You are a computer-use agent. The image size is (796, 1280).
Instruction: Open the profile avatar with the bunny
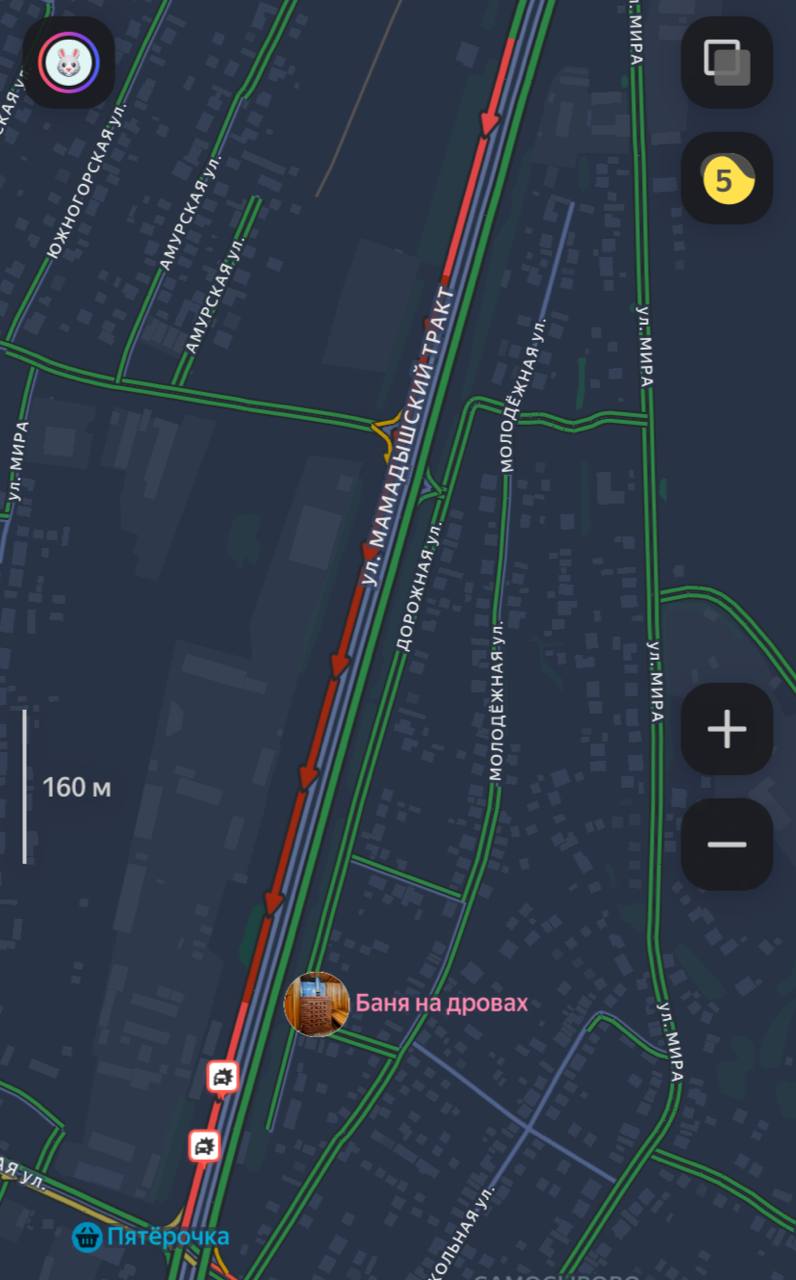point(68,63)
